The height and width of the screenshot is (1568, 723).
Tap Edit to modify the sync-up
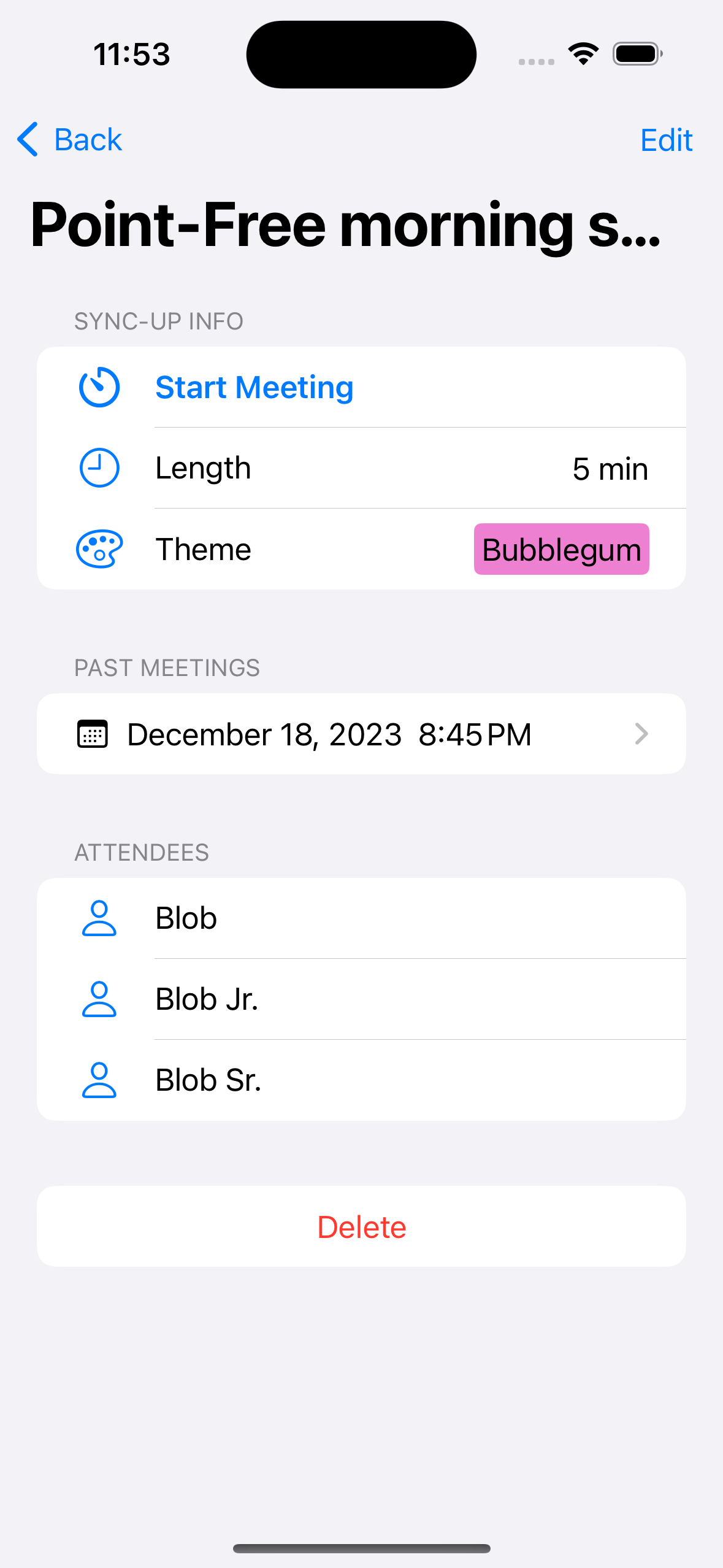666,140
